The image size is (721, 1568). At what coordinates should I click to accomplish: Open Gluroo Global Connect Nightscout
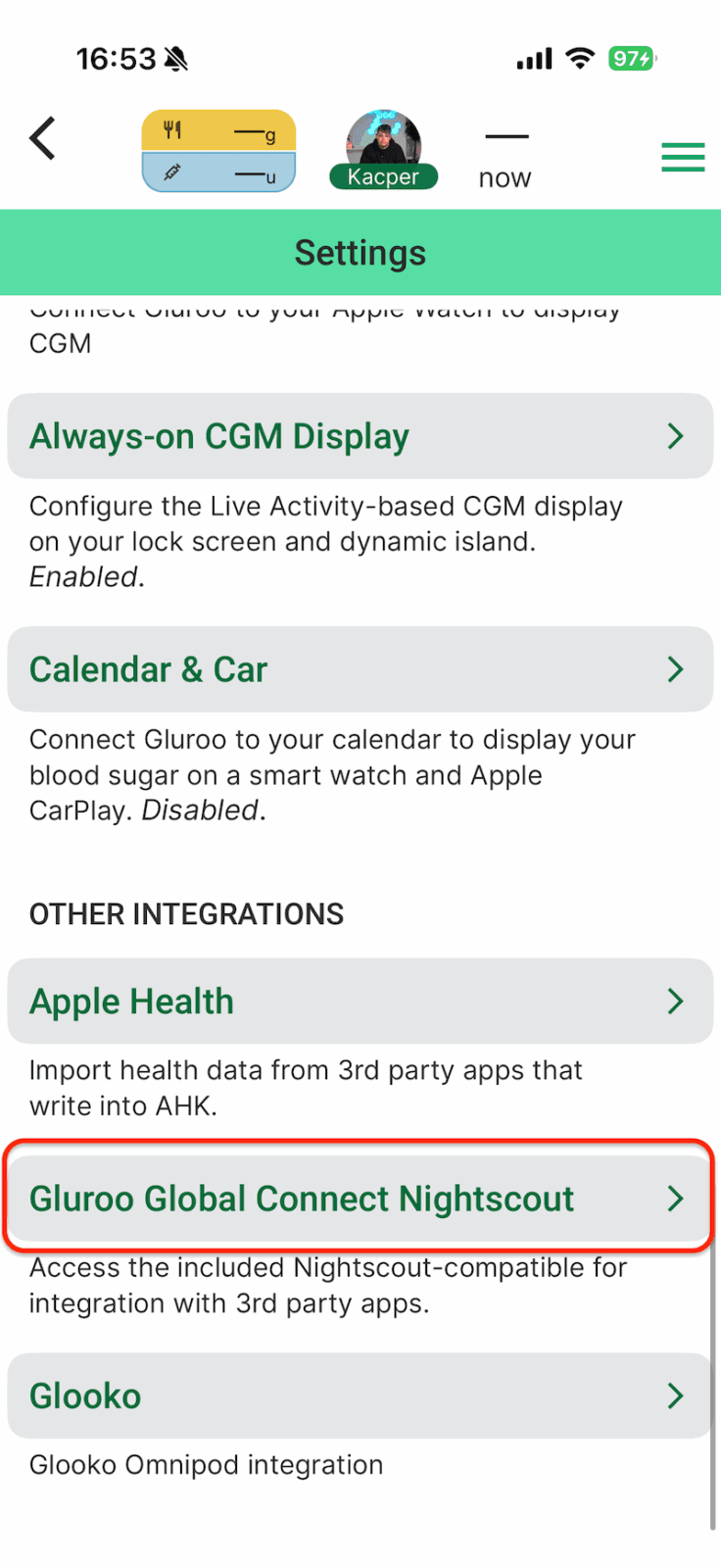click(360, 1199)
